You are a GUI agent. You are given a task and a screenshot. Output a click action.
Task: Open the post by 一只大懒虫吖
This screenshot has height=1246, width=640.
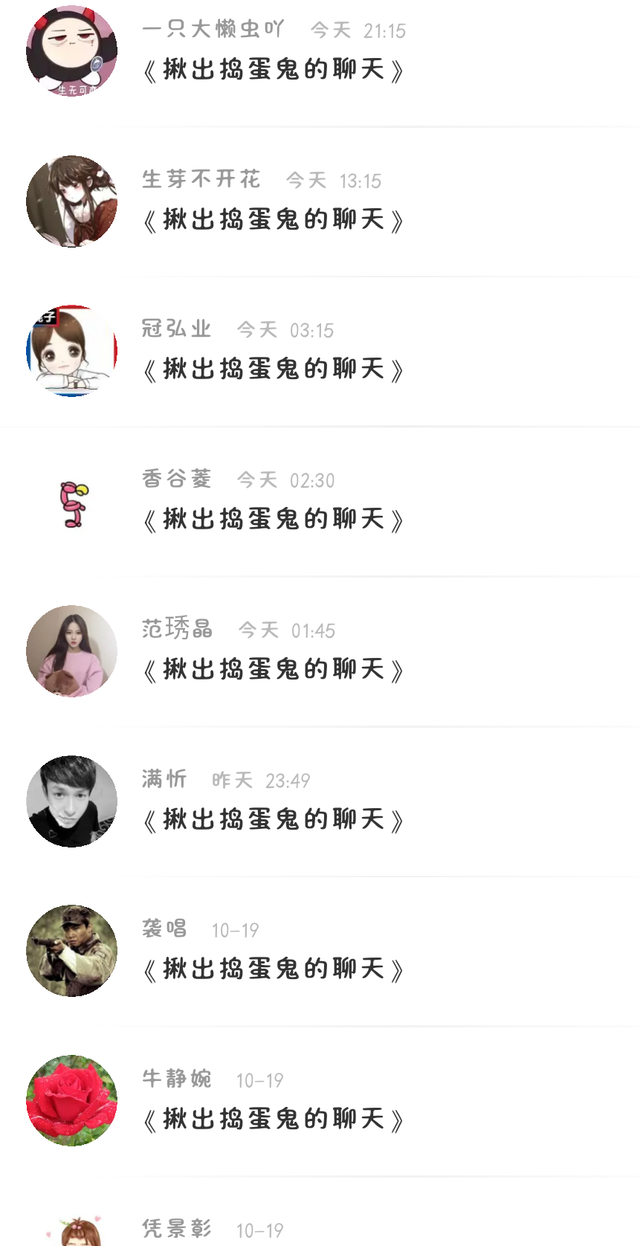pos(273,71)
